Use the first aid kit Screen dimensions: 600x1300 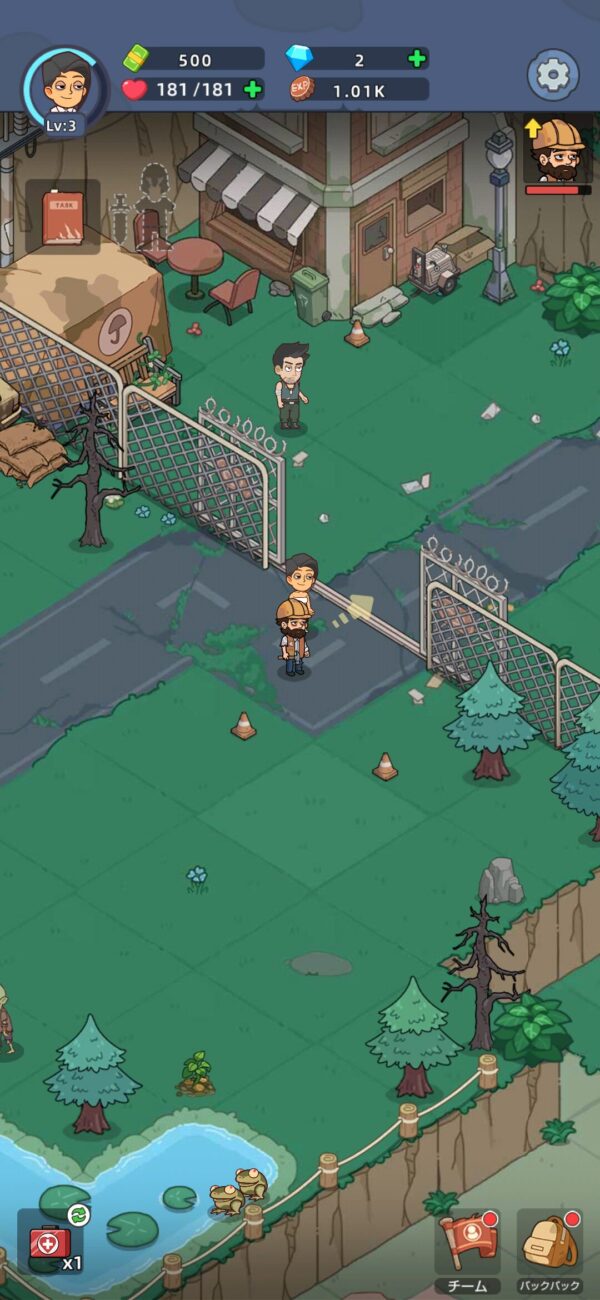(x=51, y=1243)
